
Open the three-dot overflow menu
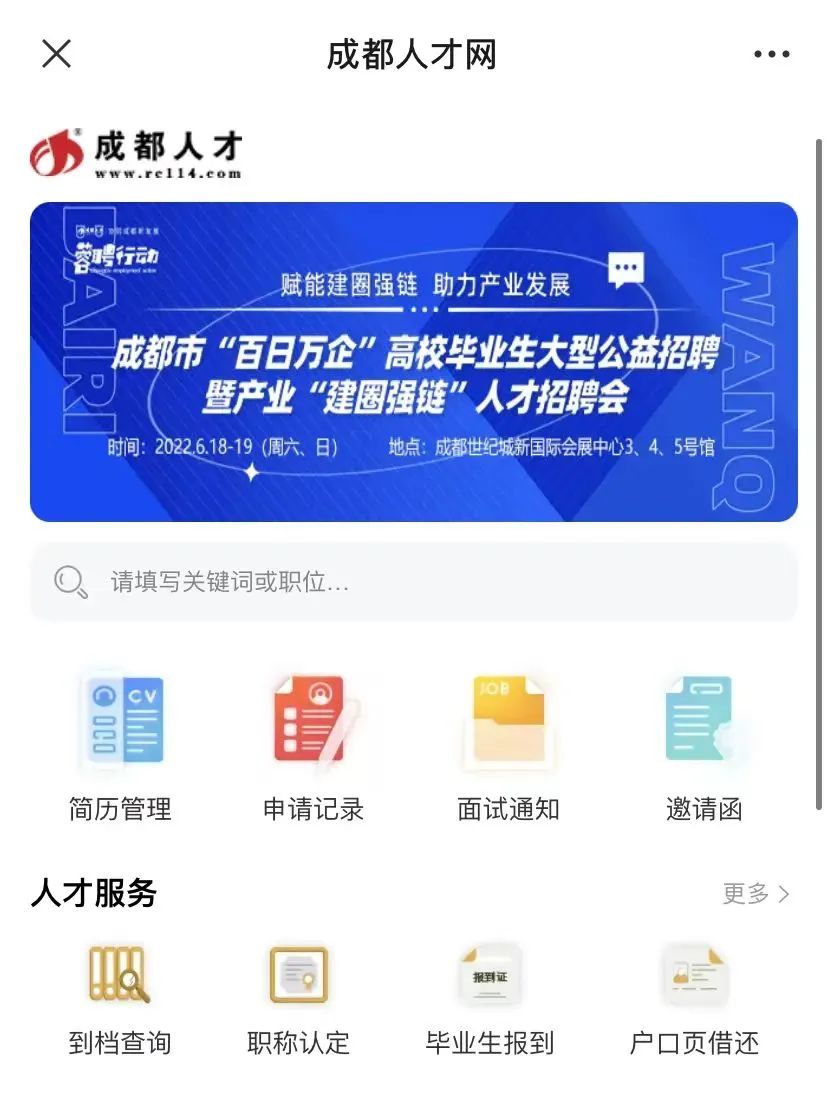[771, 55]
